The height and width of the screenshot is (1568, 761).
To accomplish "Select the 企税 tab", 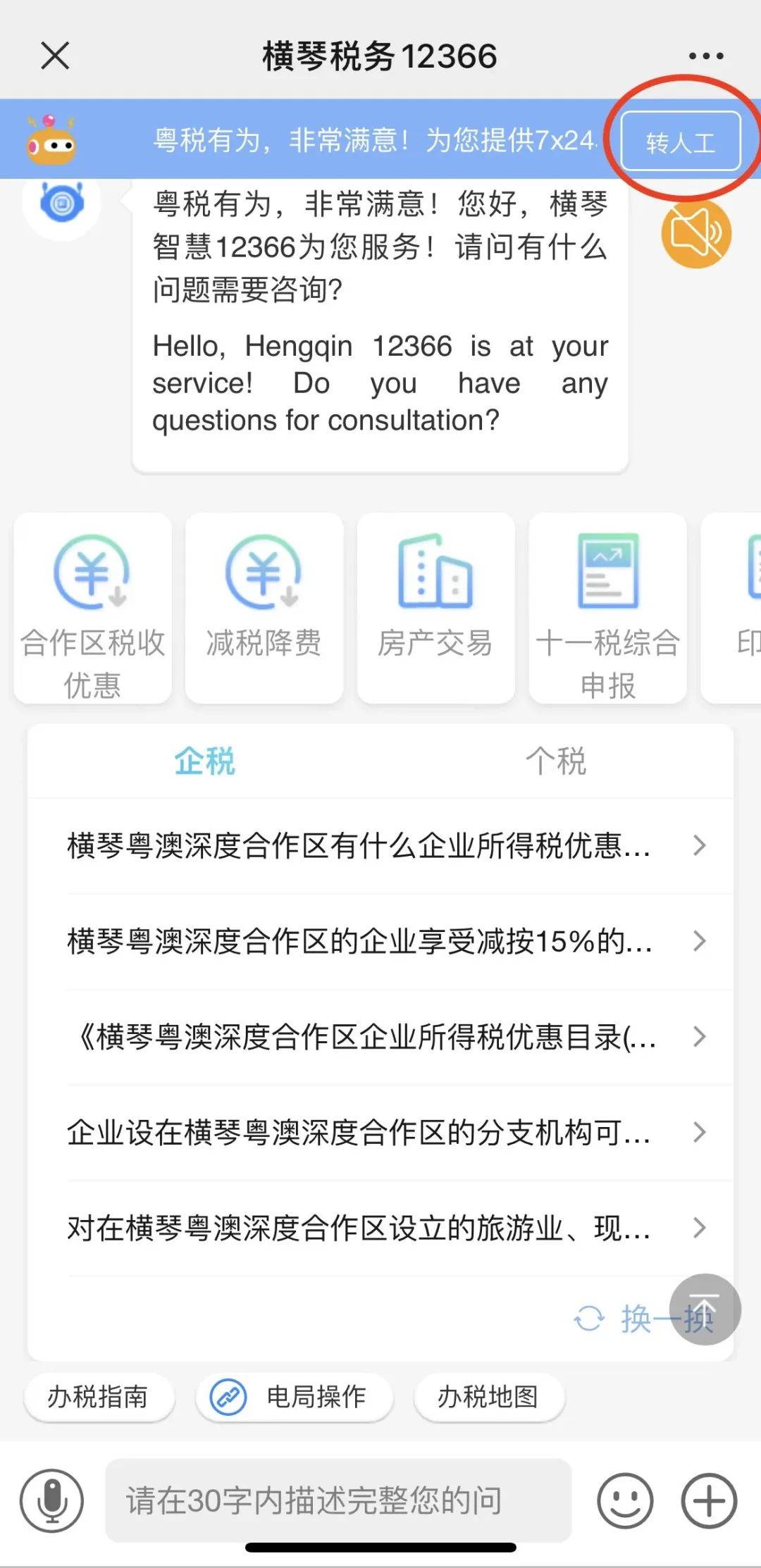I will [x=204, y=761].
